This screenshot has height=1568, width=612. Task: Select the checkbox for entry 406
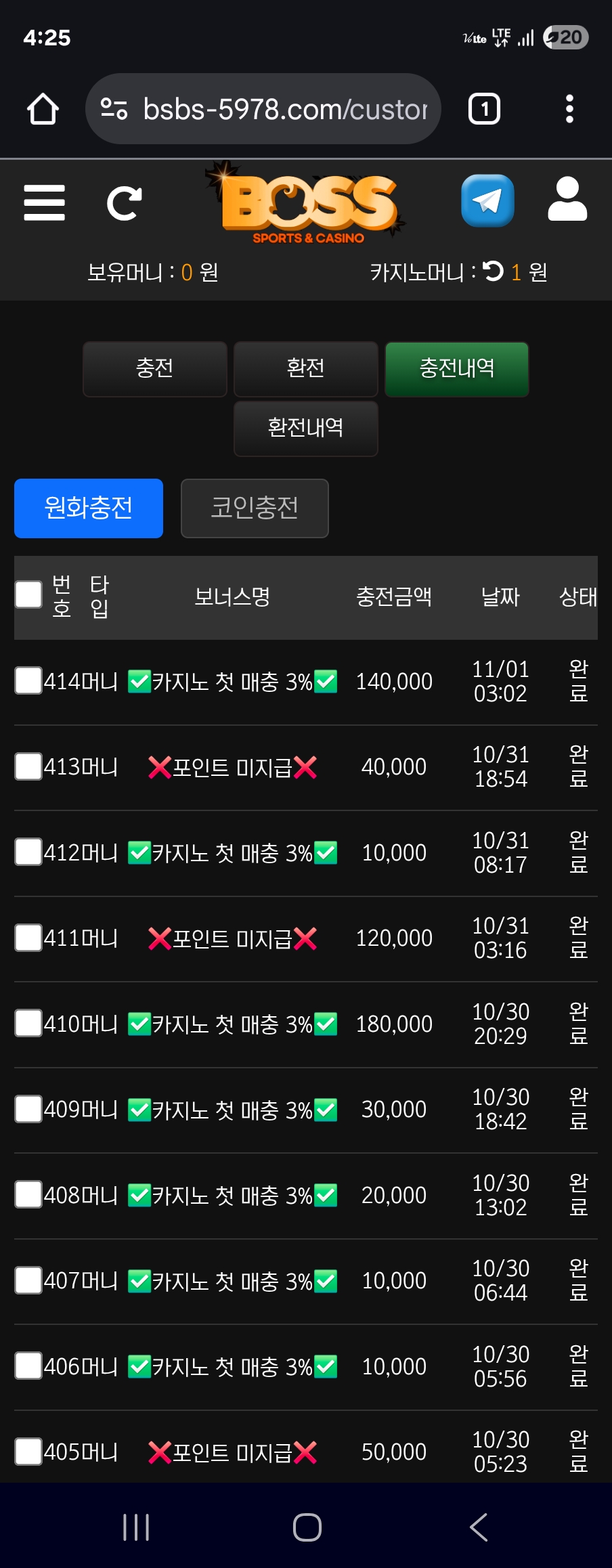[28, 1366]
